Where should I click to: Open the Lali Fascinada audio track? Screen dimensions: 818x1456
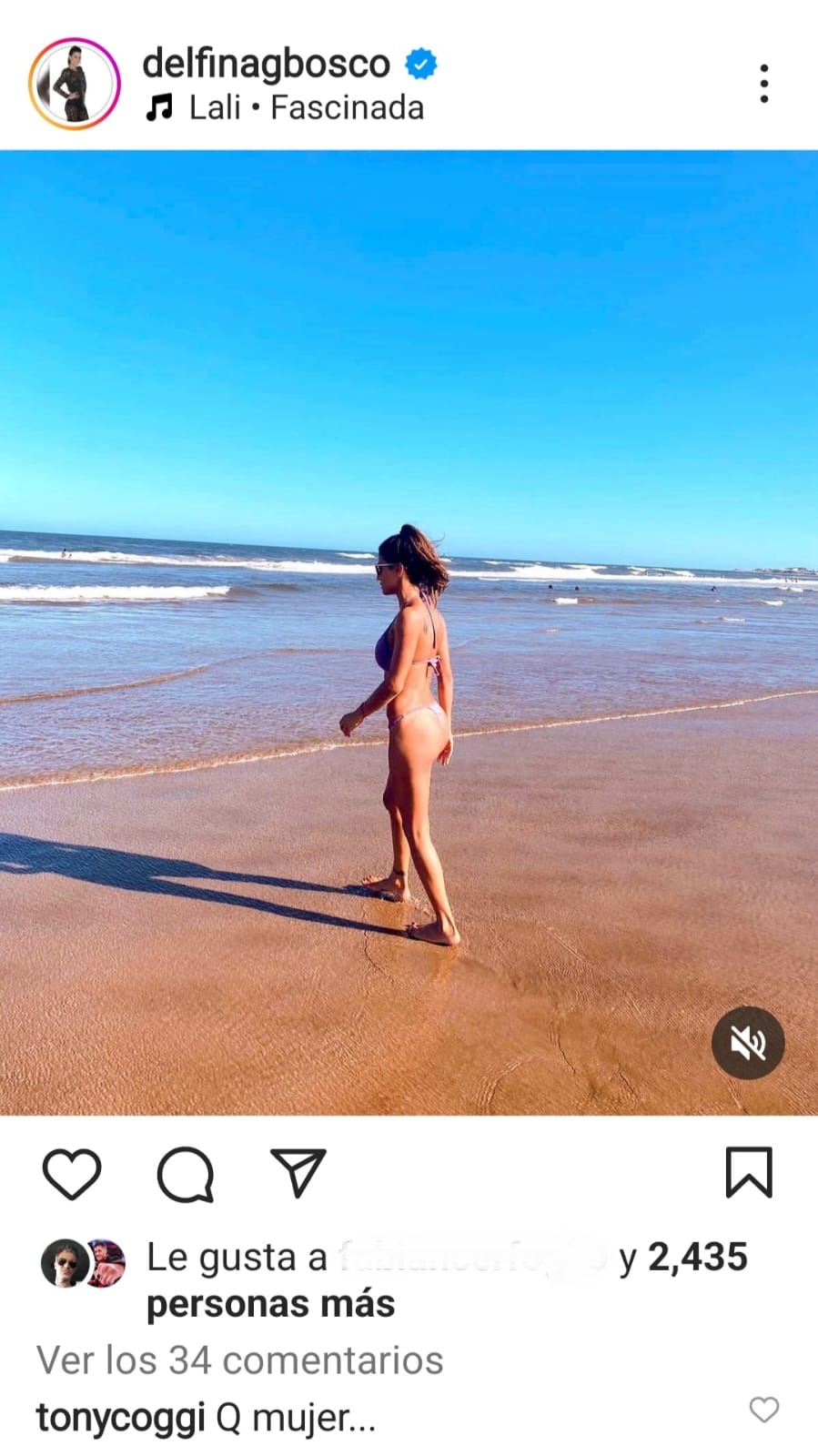305,108
